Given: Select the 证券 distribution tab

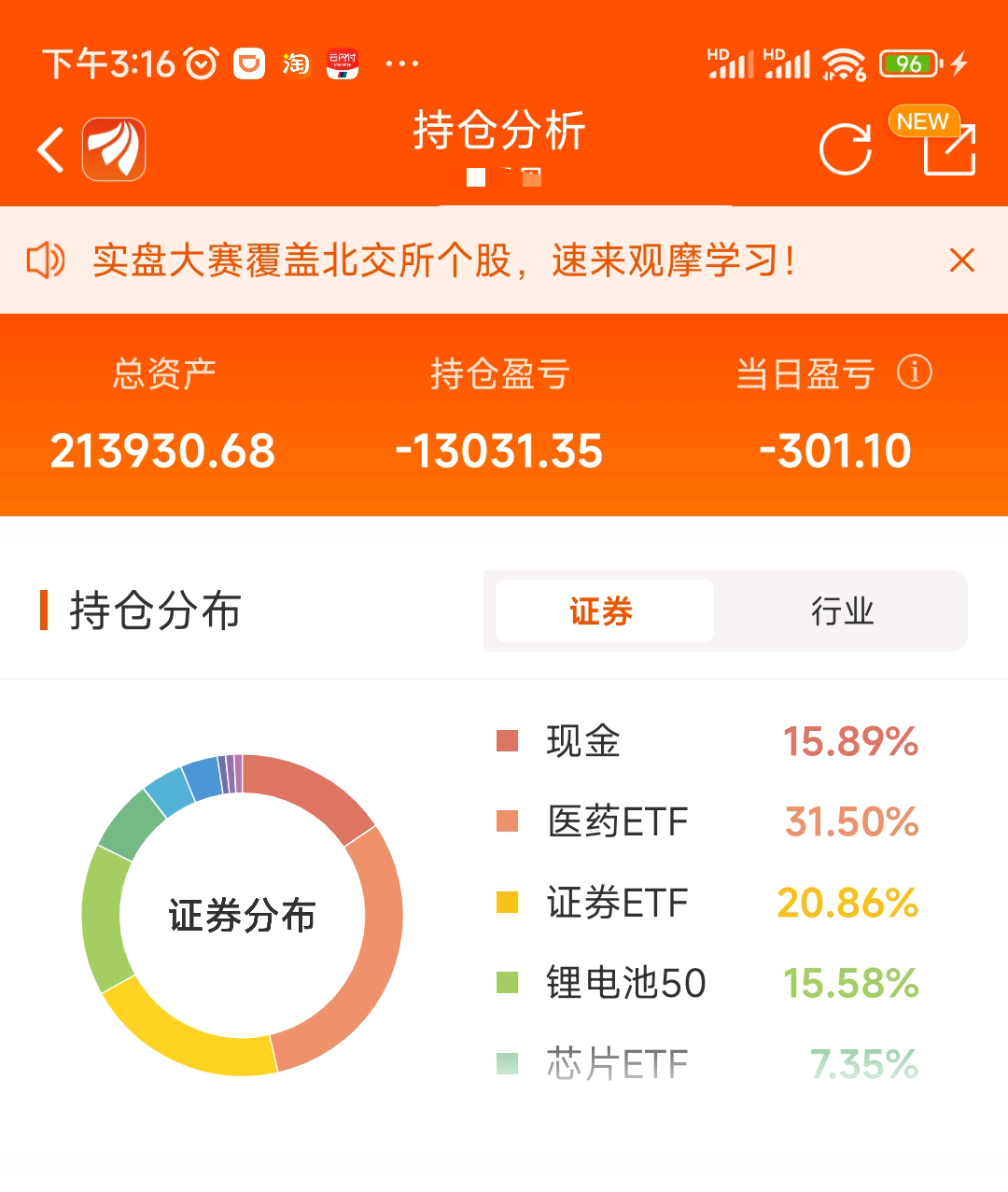Looking at the screenshot, I should coord(601,611).
